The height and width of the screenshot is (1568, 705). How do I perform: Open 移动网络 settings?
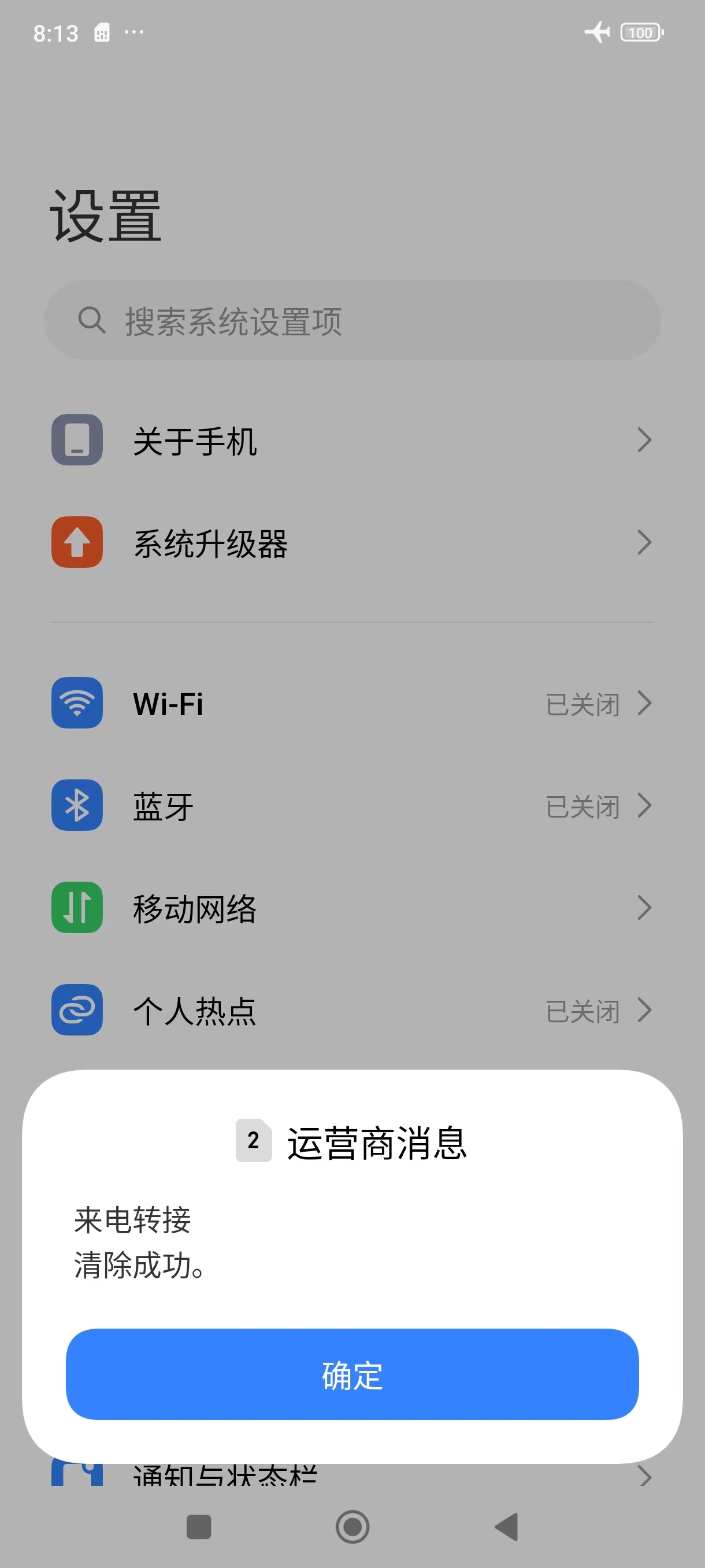[352, 908]
